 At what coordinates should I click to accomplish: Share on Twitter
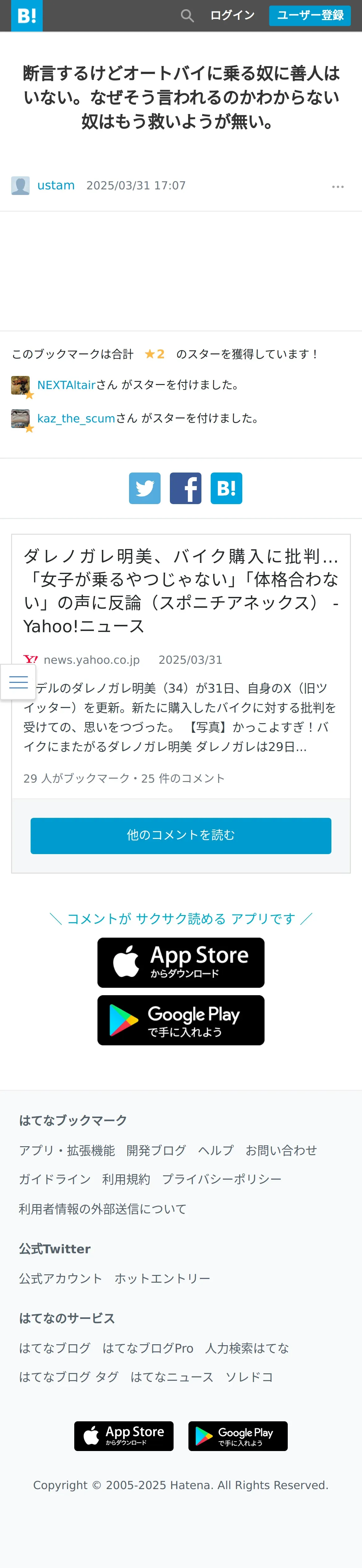point(145,488)
